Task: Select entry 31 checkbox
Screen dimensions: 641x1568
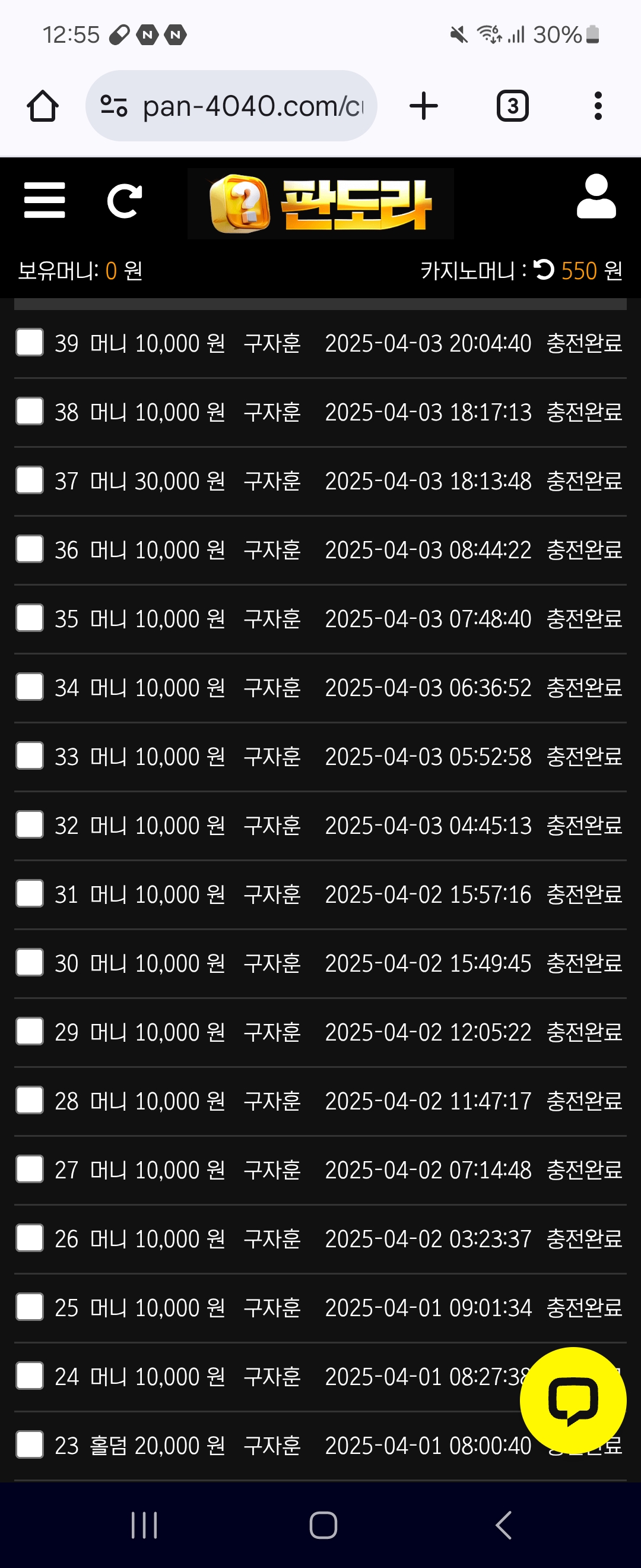Action: (x=30, y=893)
